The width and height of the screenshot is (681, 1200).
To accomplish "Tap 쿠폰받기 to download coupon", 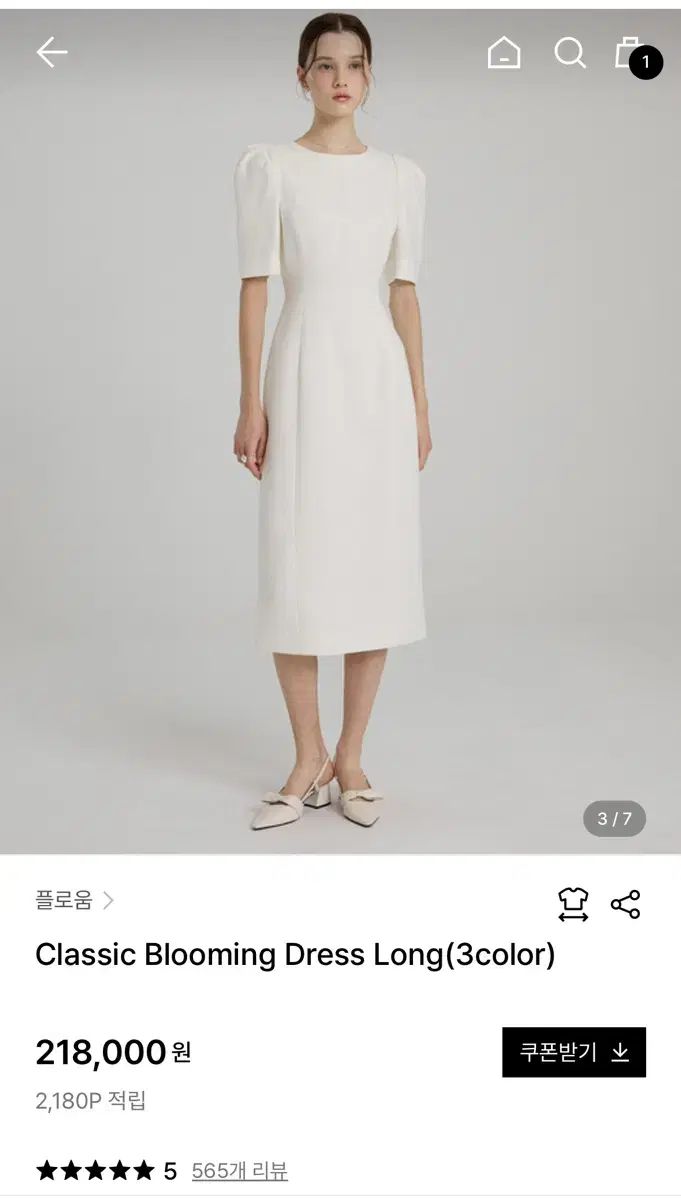I will (574, 1052).
